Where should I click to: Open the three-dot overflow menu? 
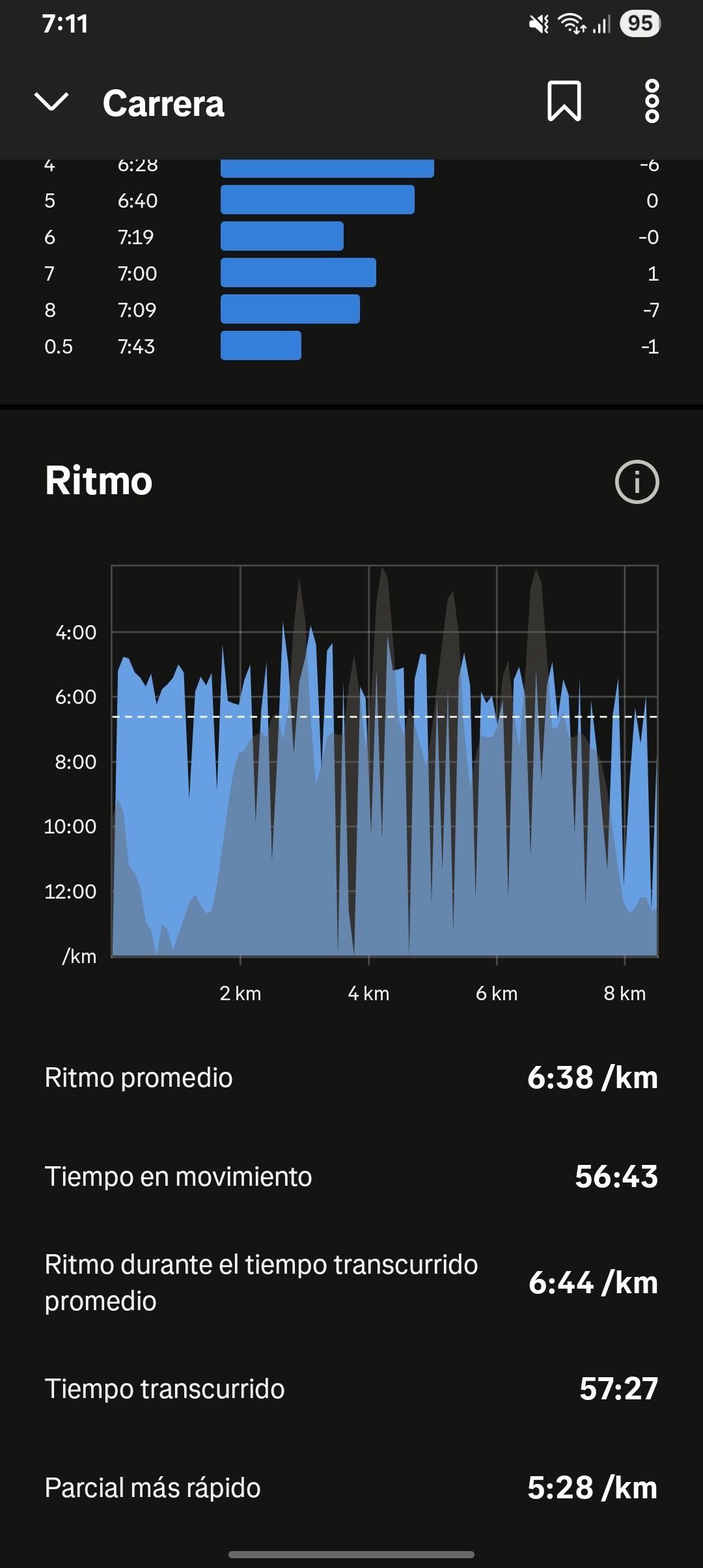tap(652, 101)
